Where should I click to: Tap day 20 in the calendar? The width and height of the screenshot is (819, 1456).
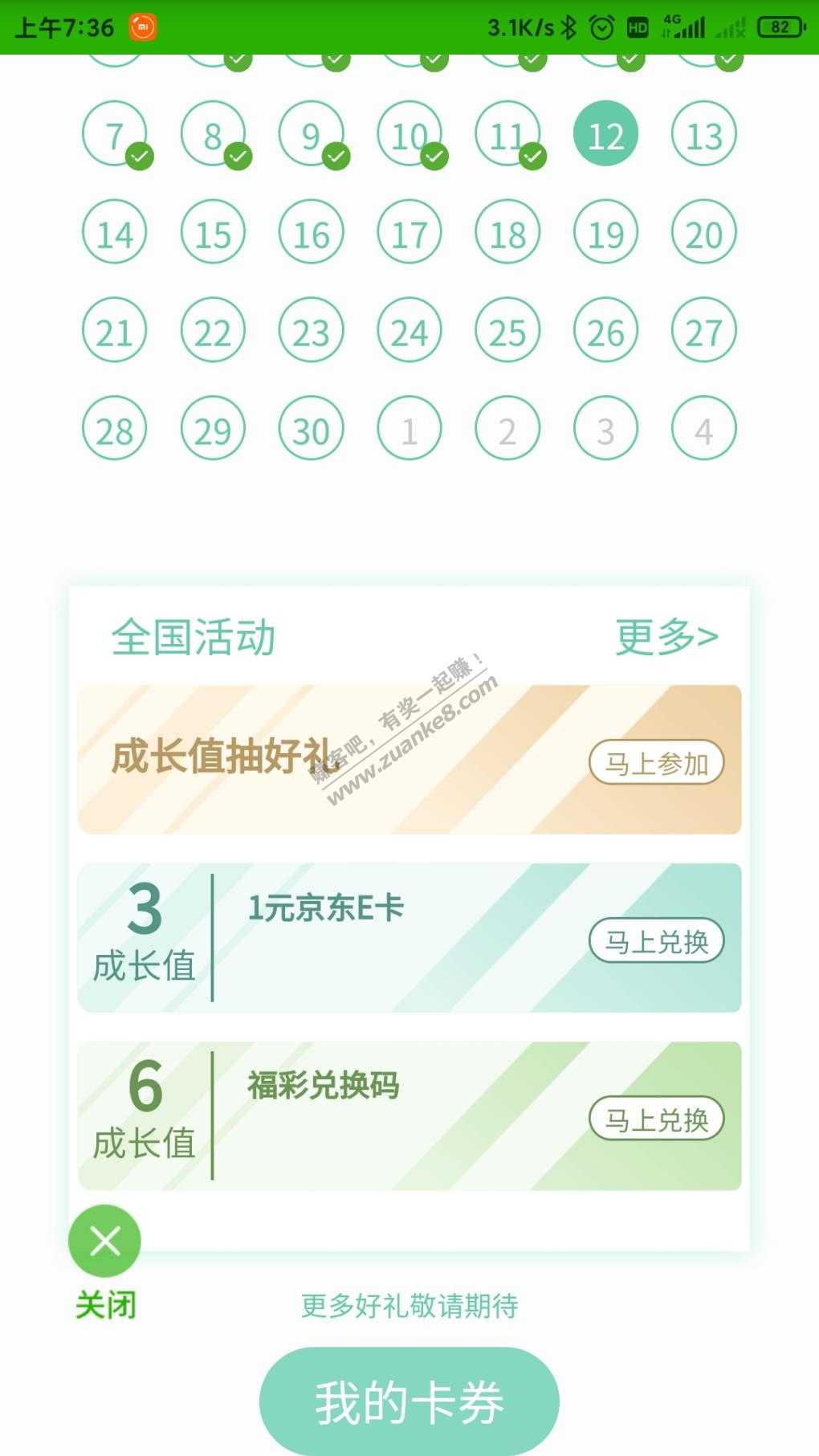[703, 234]
